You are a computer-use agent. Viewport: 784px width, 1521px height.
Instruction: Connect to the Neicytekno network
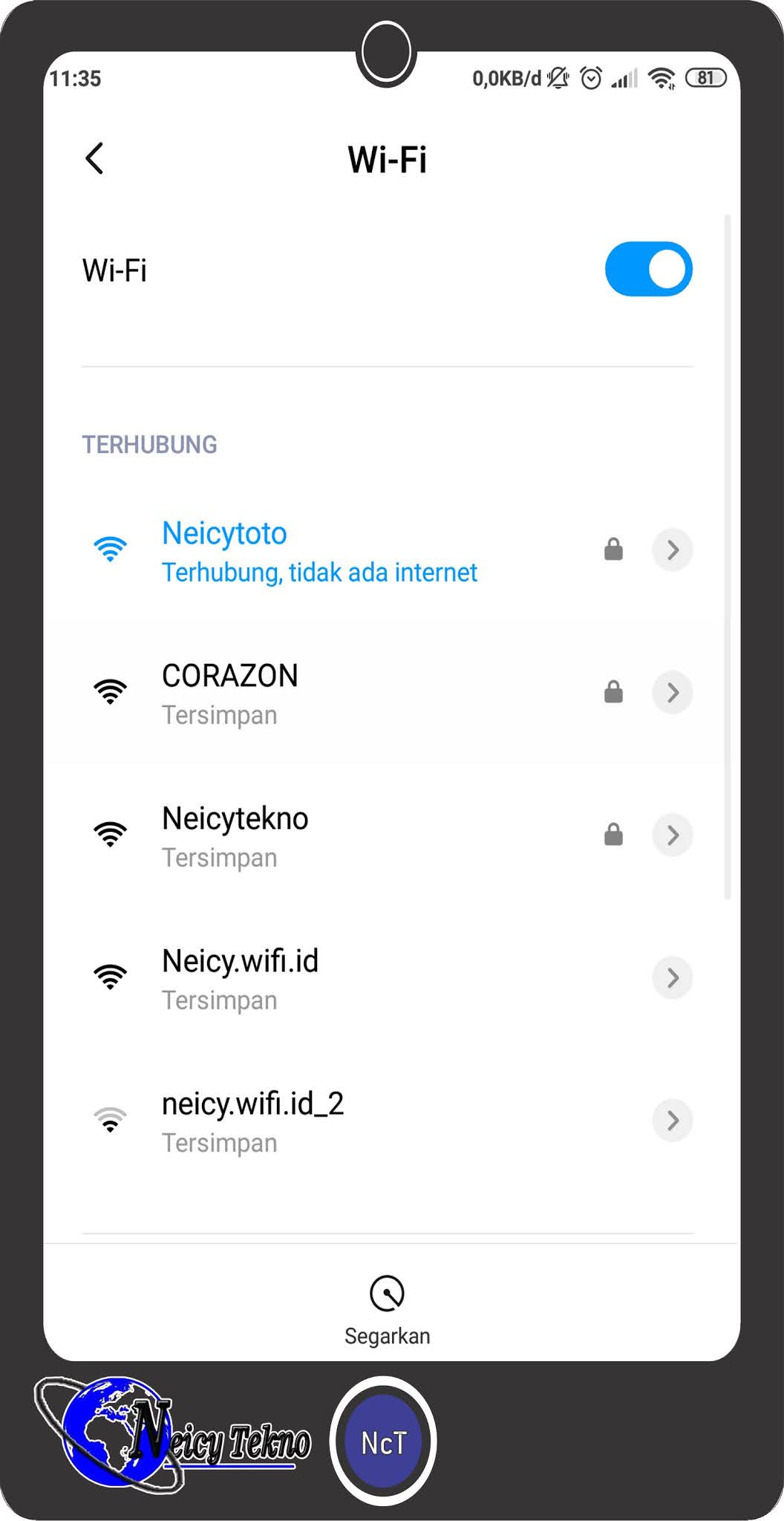(x=297, y=836)
